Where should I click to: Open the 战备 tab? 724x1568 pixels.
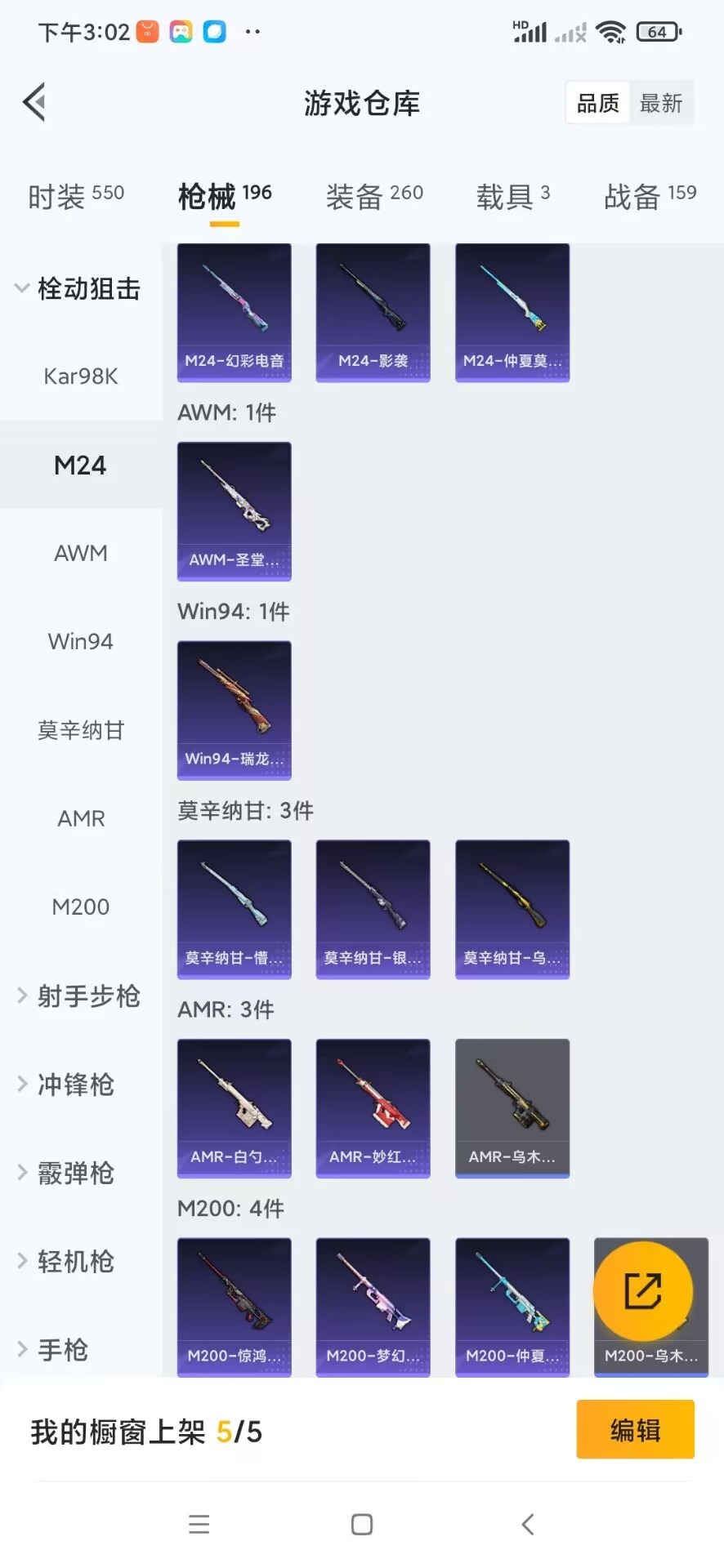(x=650, y=196)
